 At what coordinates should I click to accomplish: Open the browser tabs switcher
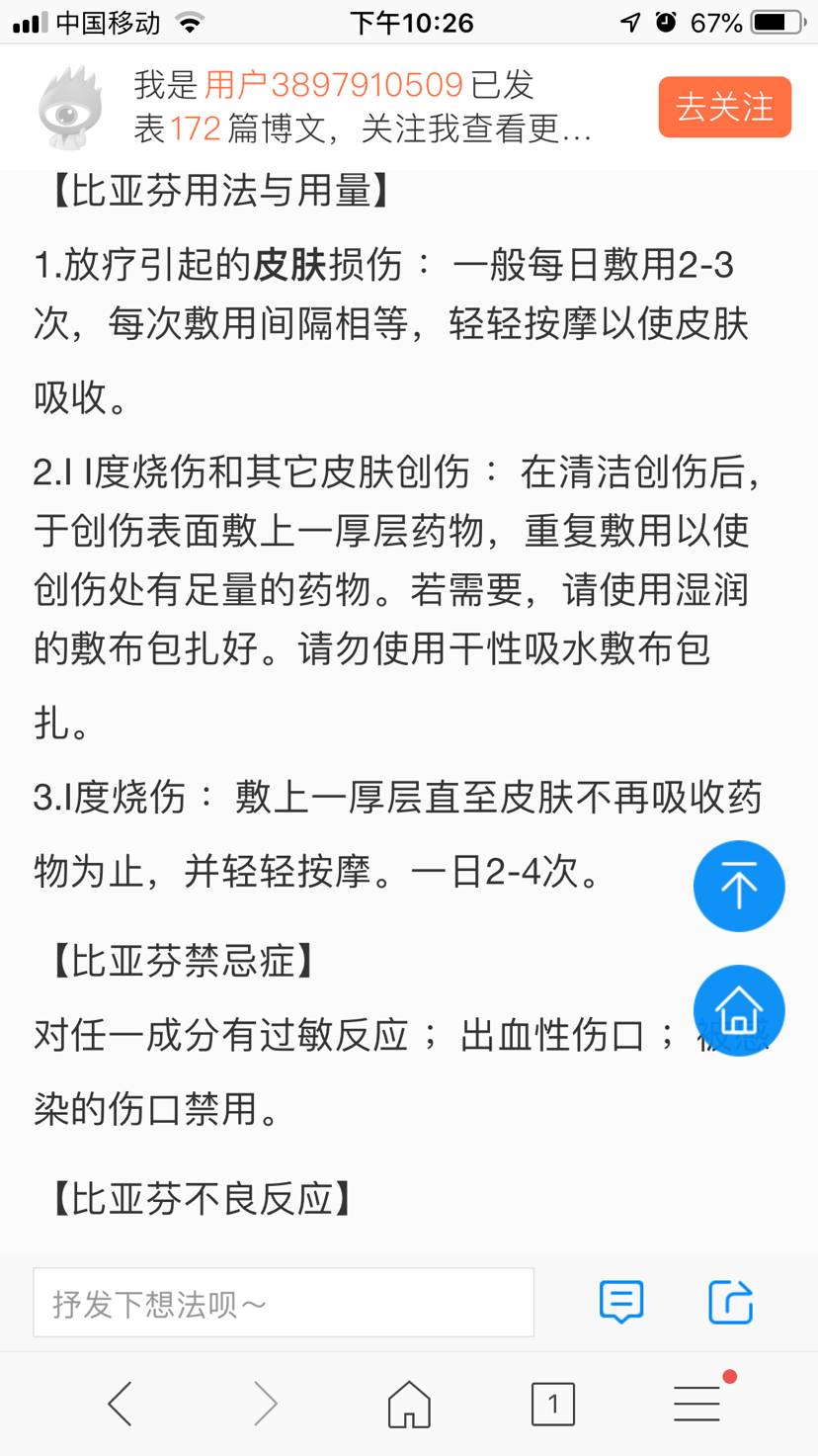click(552, 1403)
